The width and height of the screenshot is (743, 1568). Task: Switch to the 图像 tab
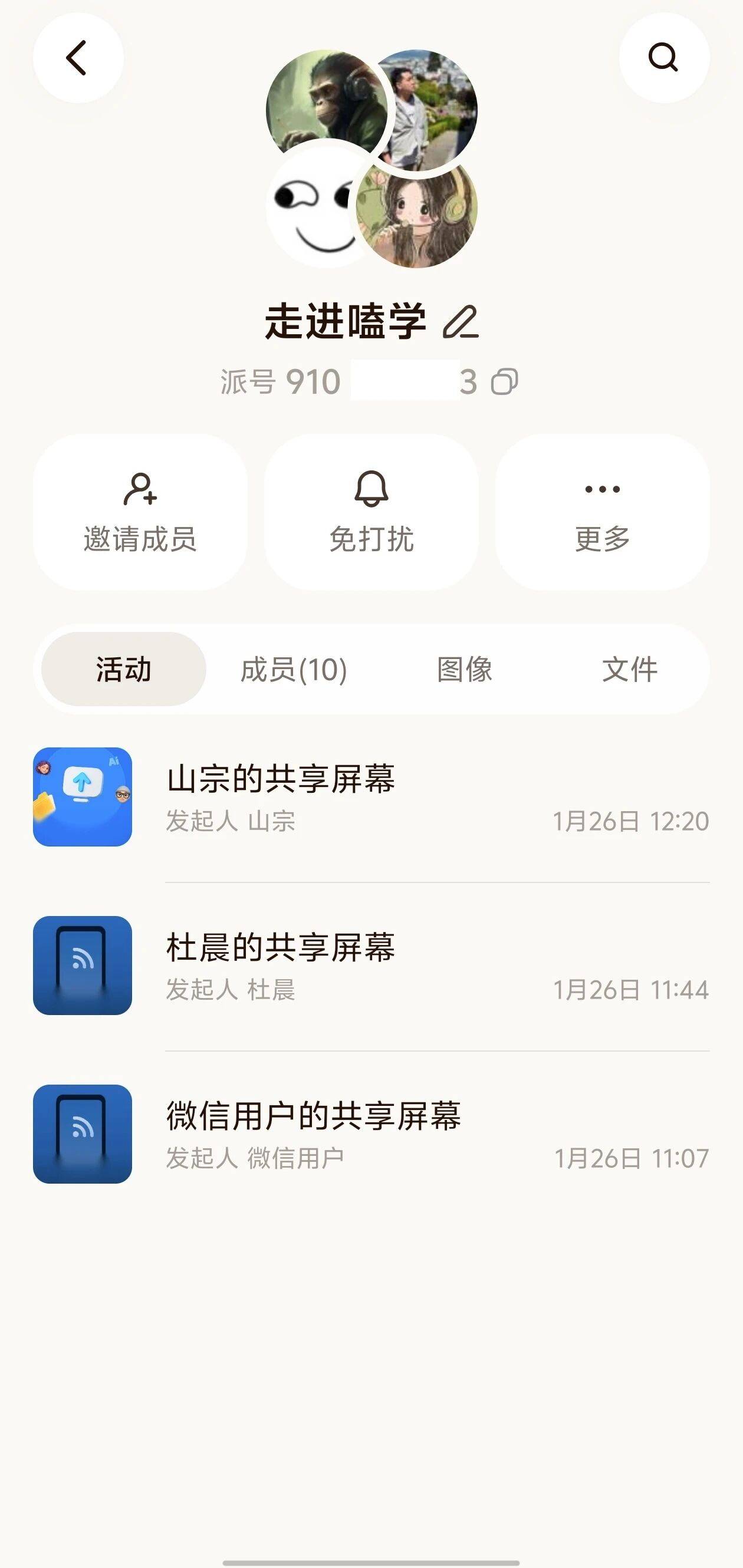[464, 669]
